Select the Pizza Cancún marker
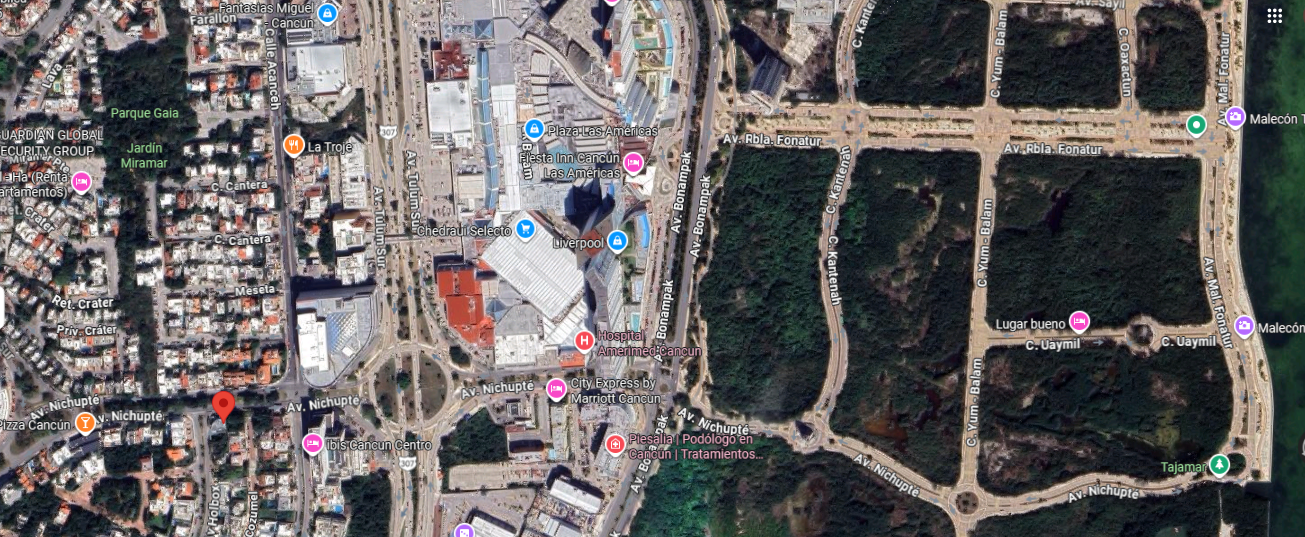This screenshot has width=1305, height=537. point(86,422)
